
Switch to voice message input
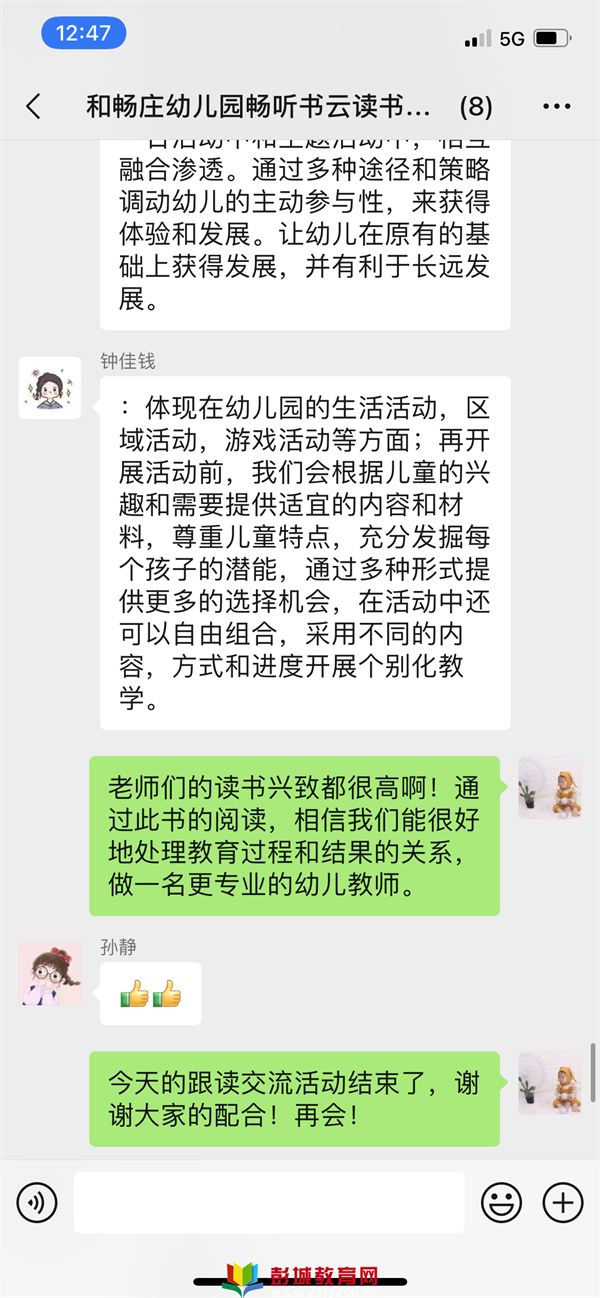(x=38, y=1202)
